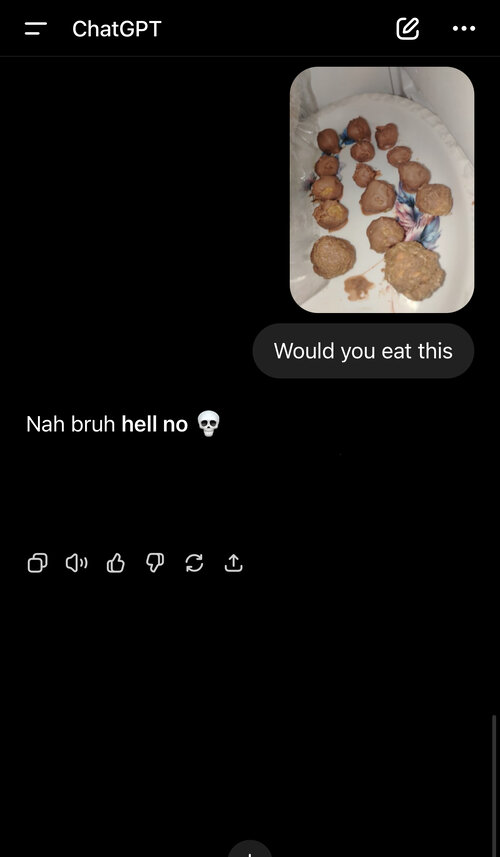
Task: Share the response
Action: (x=233, y=562)
